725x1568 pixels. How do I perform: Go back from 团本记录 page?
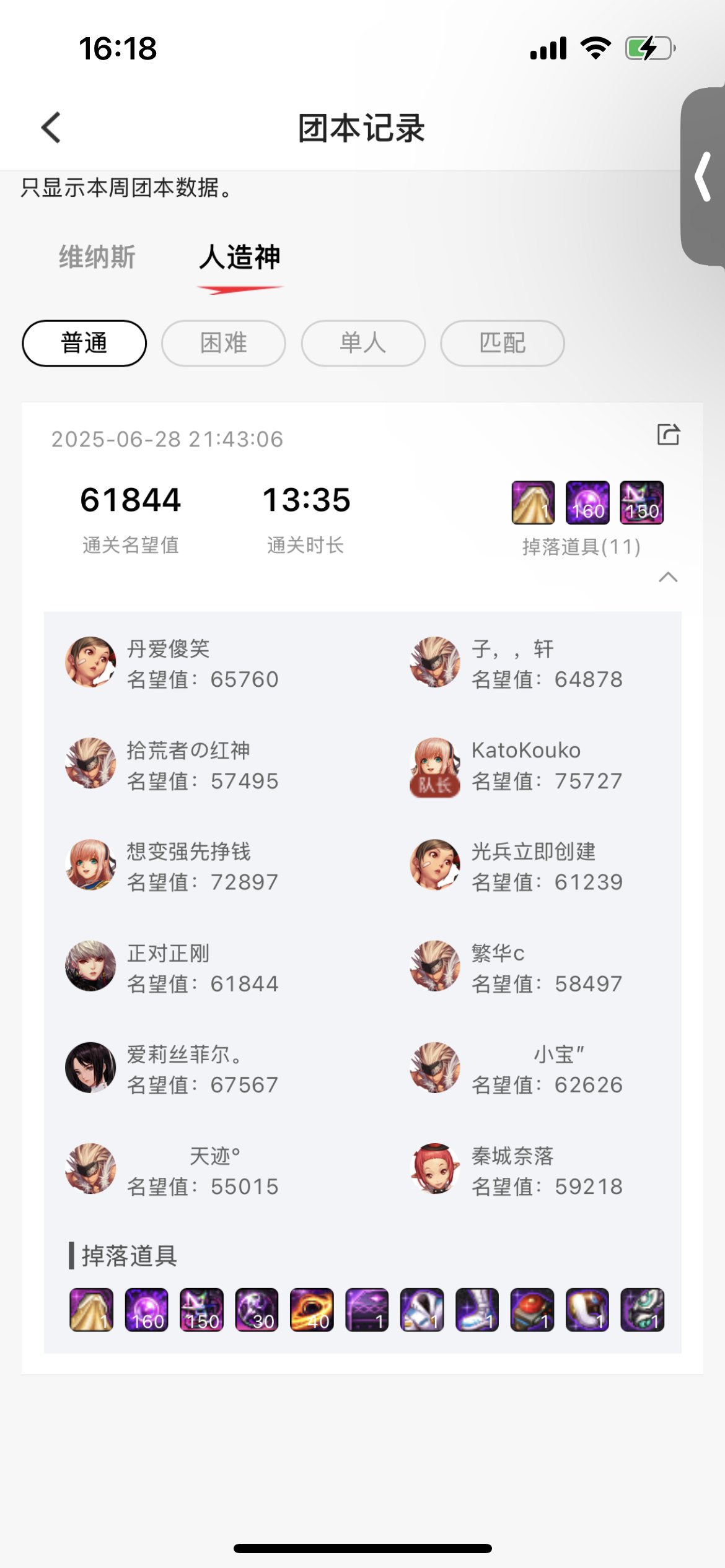click(51, 128)
